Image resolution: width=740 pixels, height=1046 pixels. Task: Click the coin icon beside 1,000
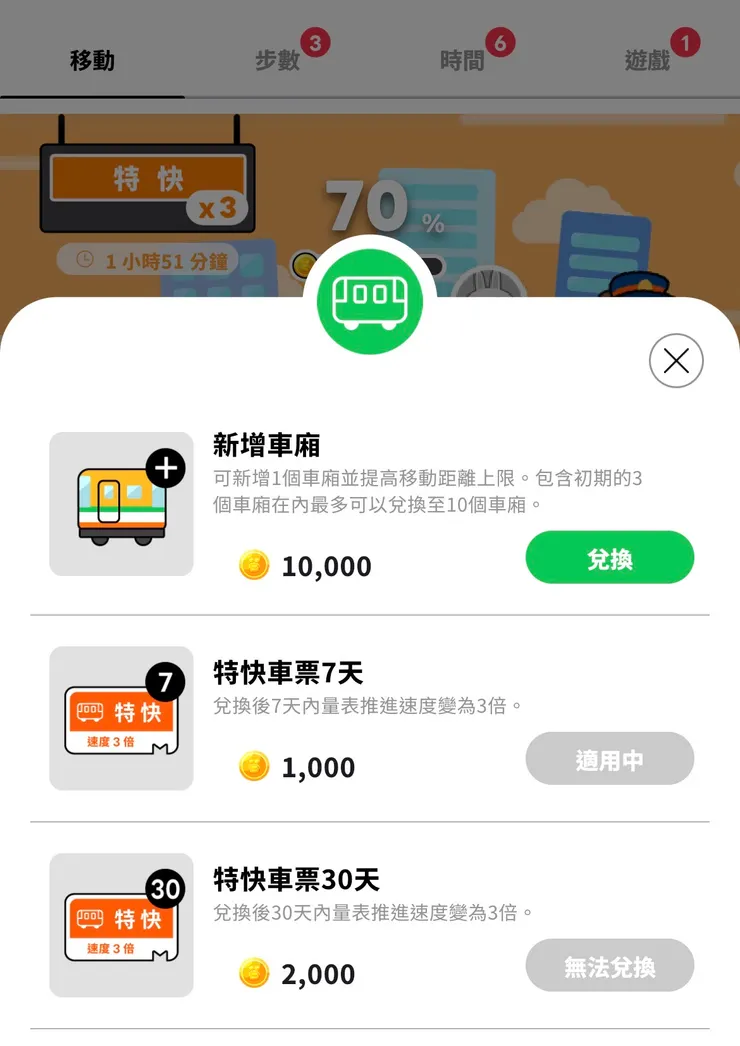click(255, 767)
